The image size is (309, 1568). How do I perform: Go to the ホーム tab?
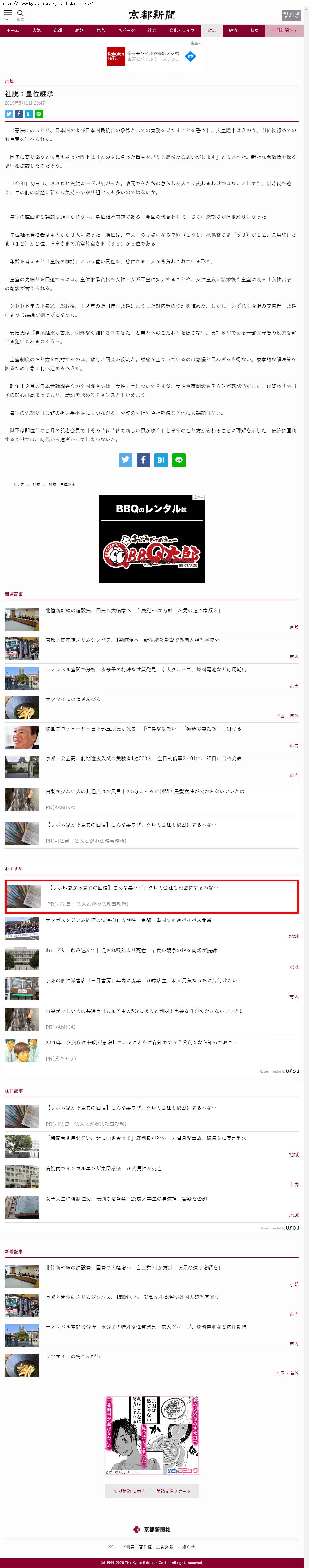[12, 31]
